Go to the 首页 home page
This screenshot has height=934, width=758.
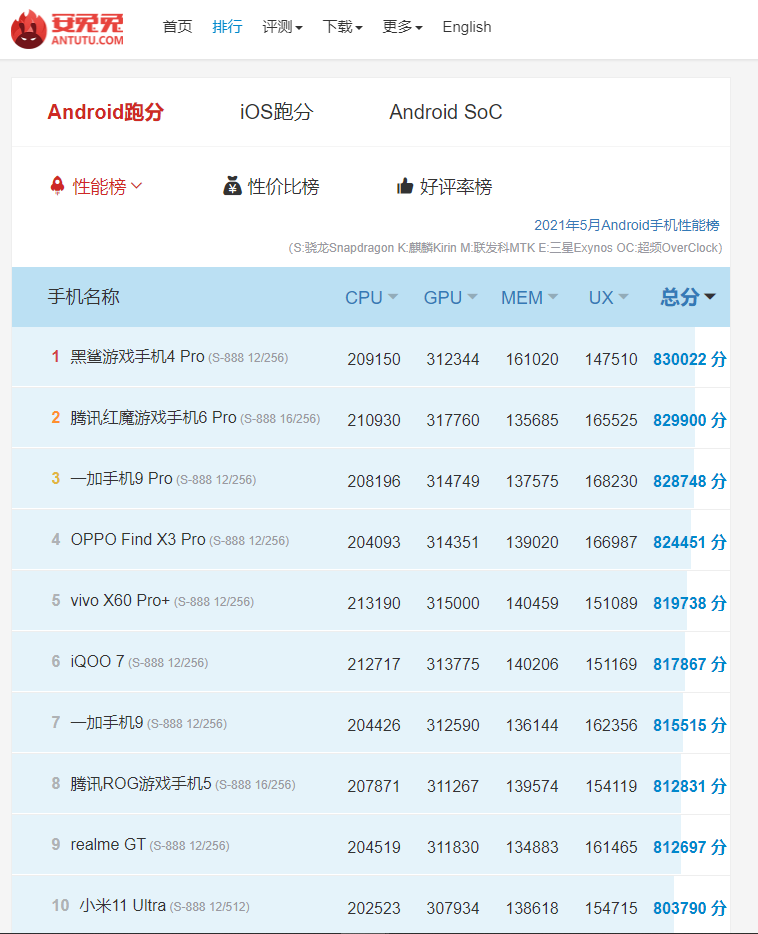tap(177, 27)
